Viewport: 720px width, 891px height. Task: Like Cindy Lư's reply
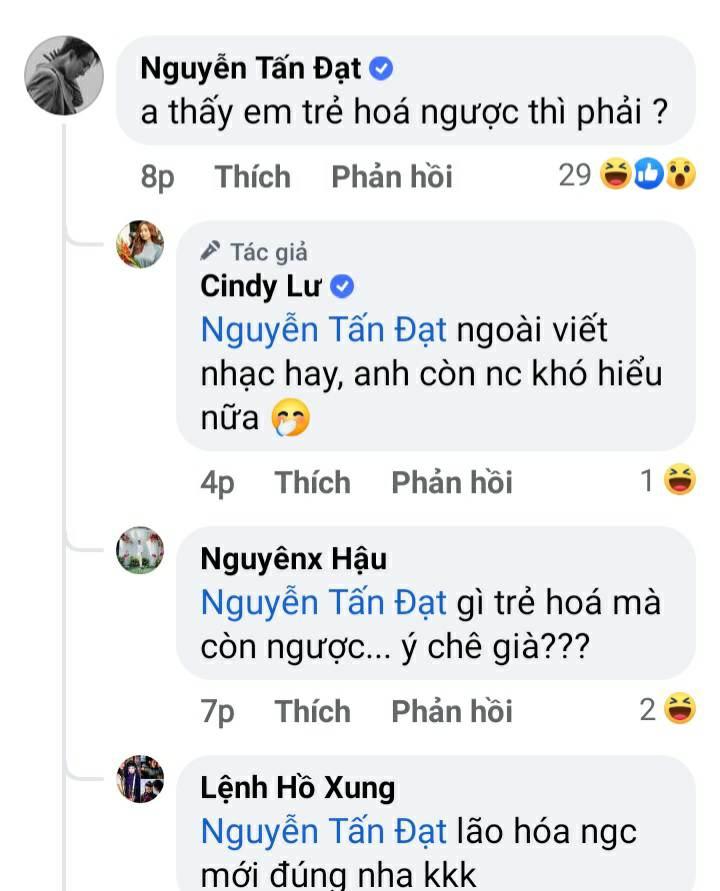[x=312, y=483]
